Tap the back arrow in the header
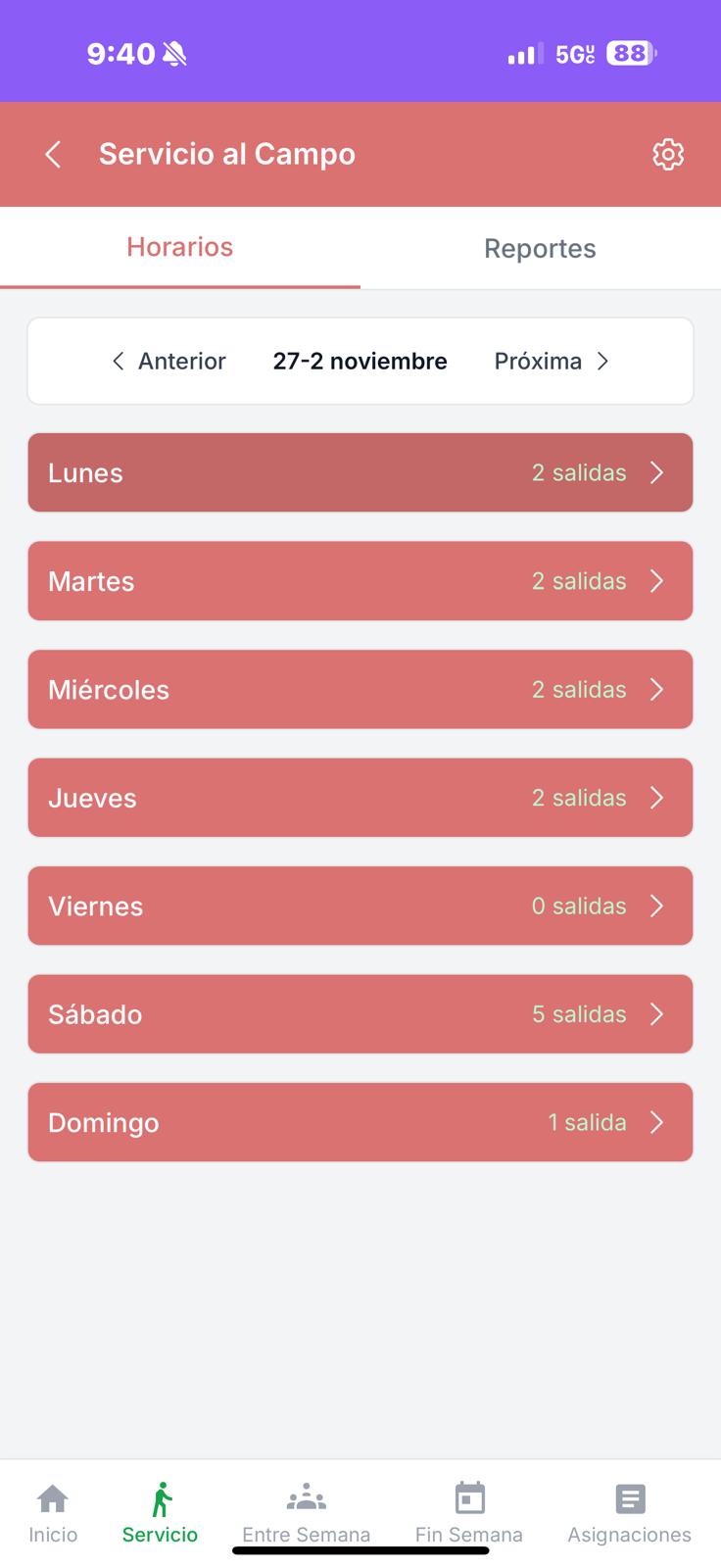This screenshot has height=1568, width=721. click(52, 154)
